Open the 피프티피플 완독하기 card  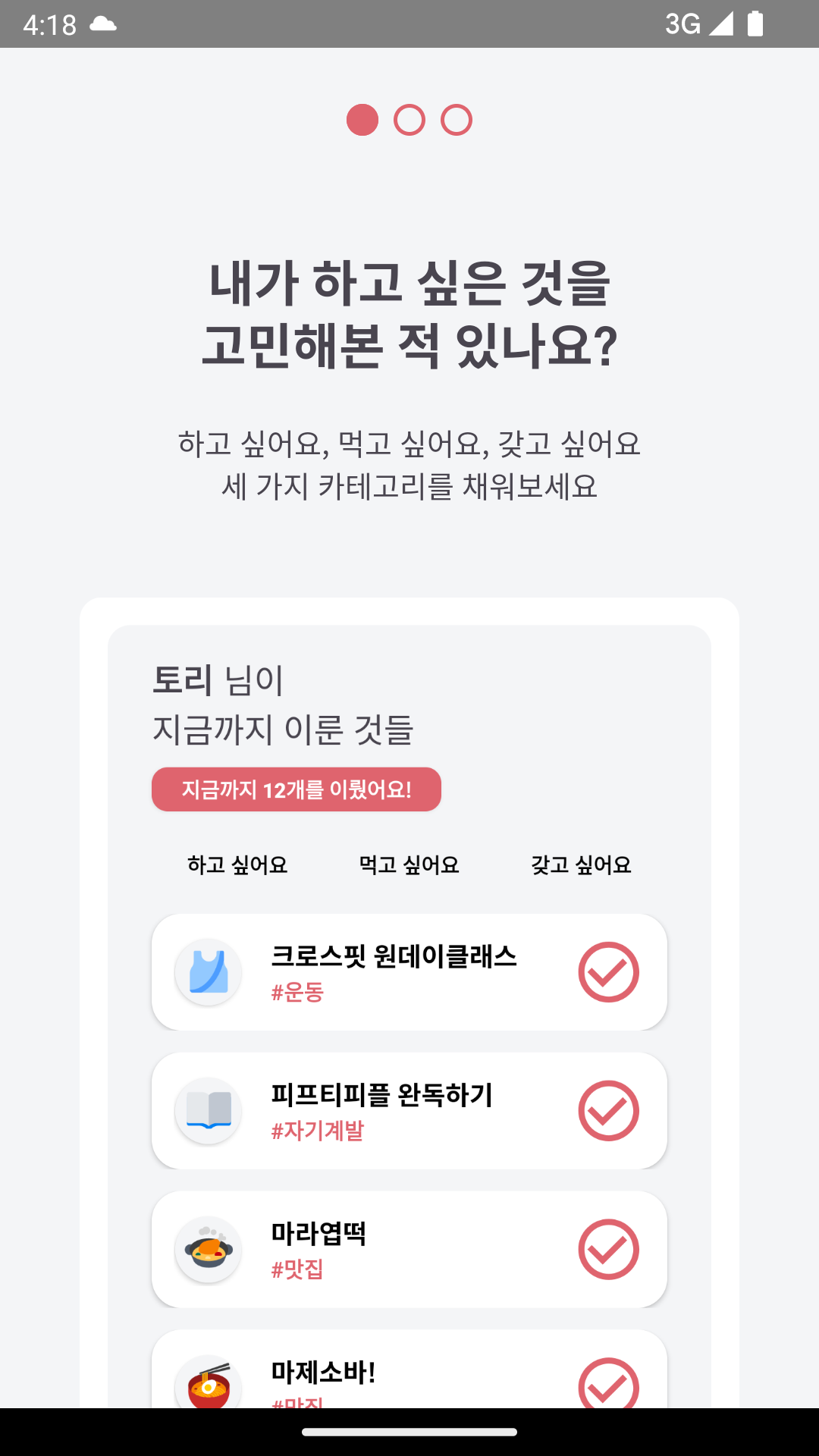409,1111
